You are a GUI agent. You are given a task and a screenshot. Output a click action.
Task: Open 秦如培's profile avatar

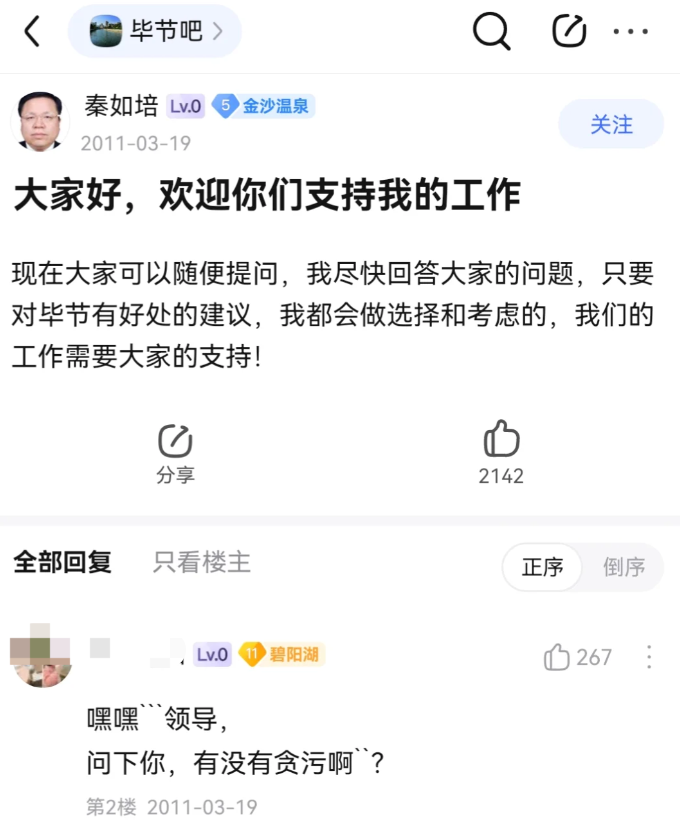(39, 121)
